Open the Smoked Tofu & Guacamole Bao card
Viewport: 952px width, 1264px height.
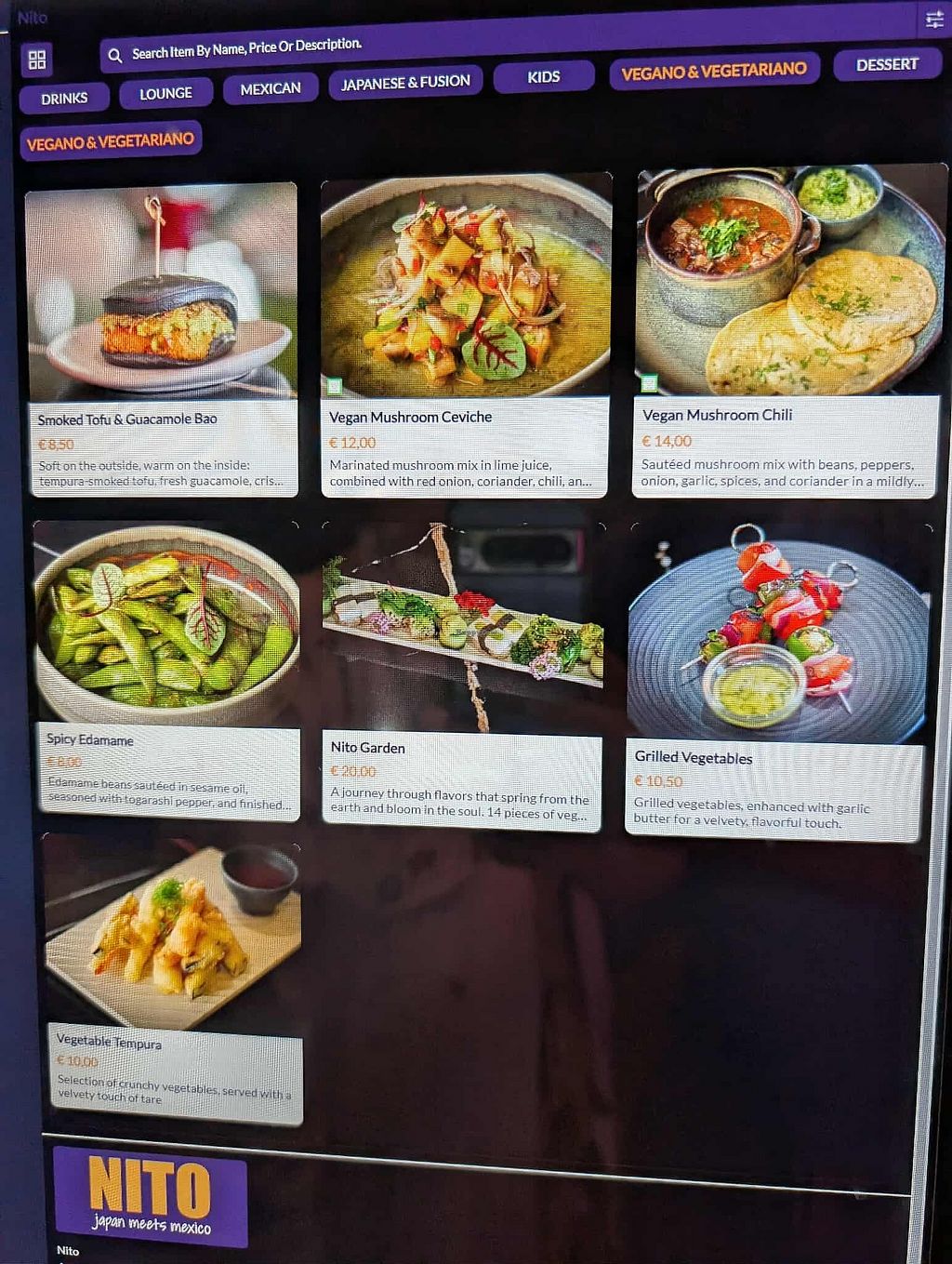coord(163,339)
